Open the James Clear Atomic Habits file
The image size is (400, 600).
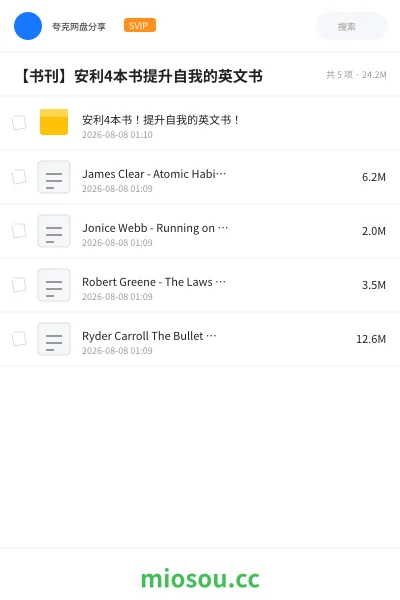point(200,177)
